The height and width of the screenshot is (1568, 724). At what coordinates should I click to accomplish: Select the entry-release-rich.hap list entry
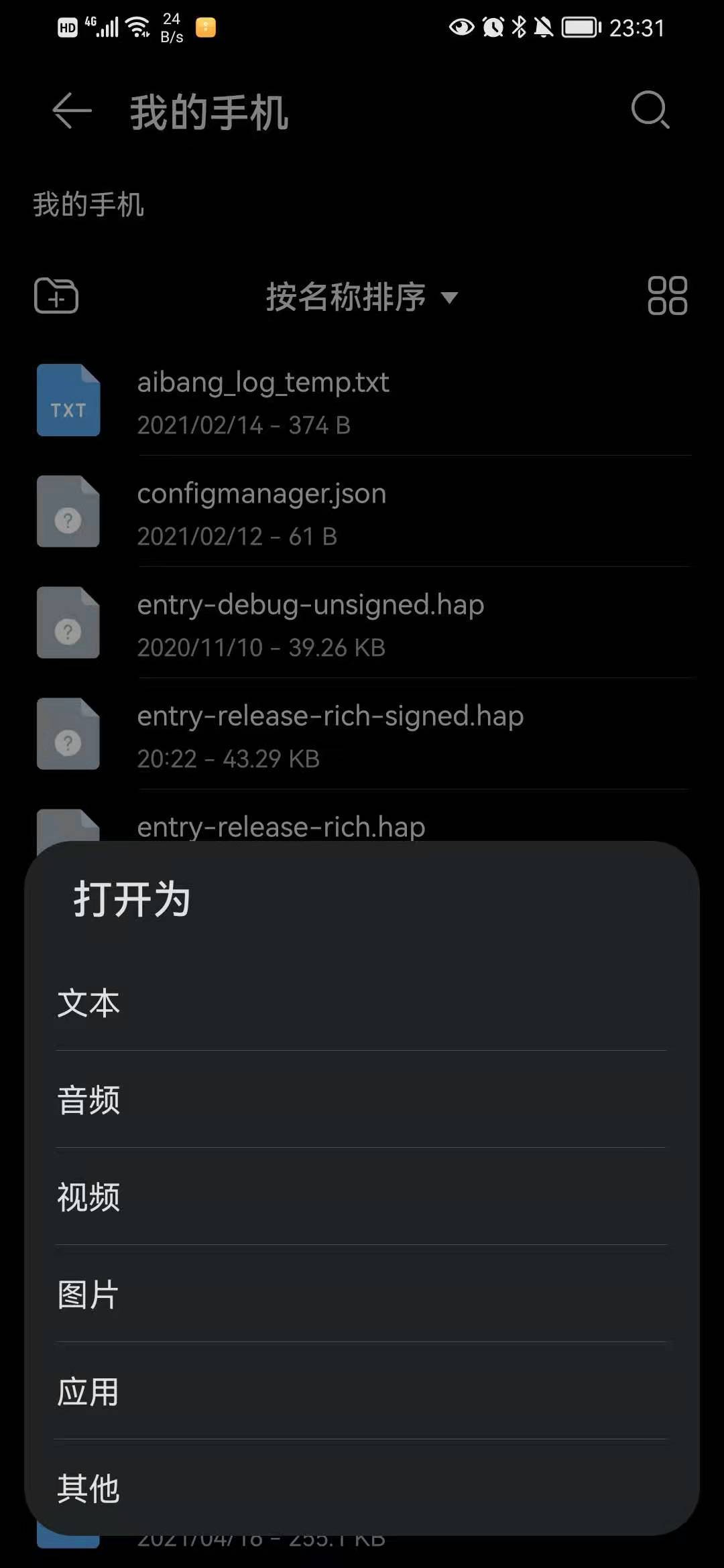coord(280,827)
